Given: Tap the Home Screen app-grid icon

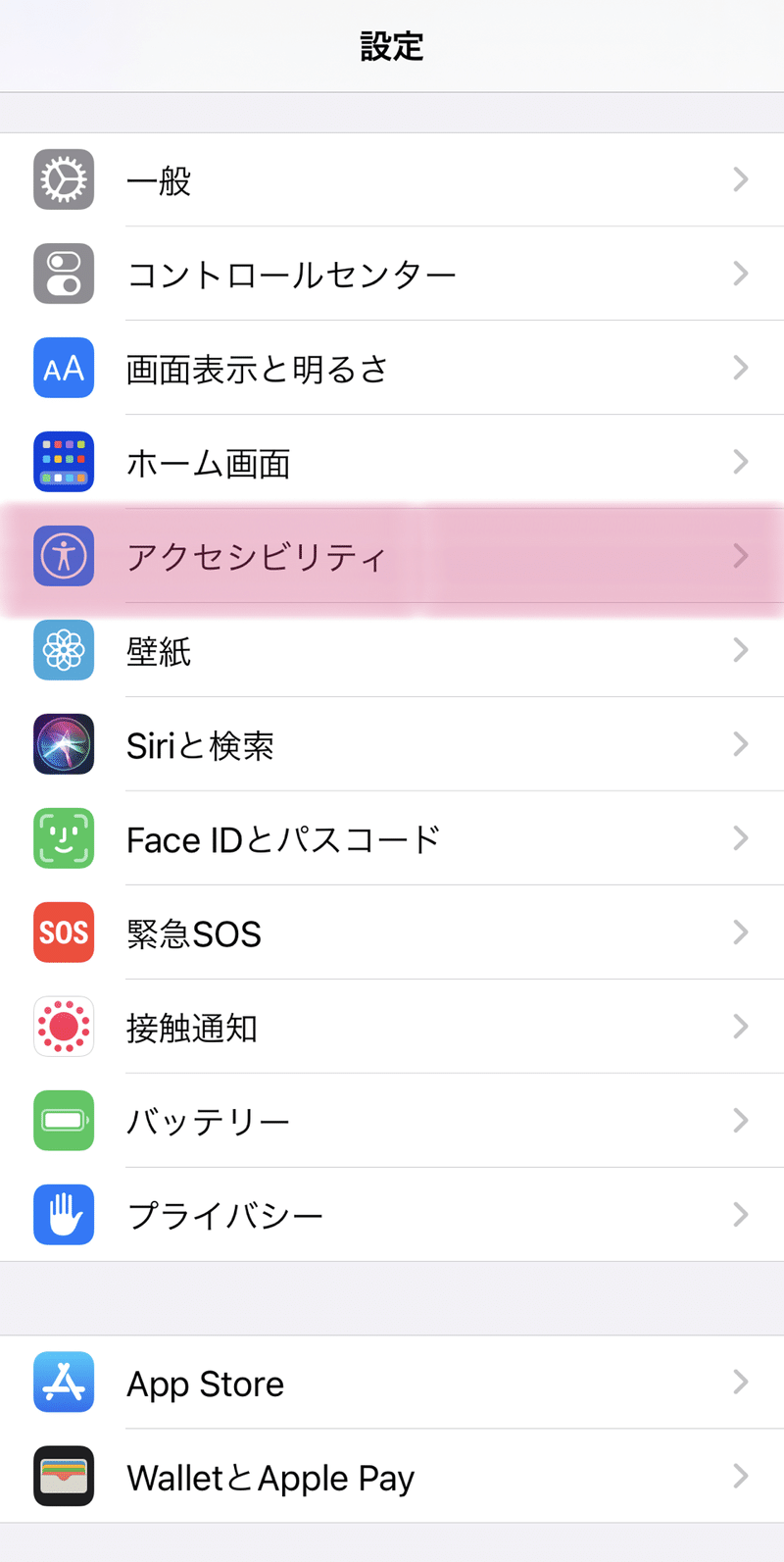Looking at the screenshot, I should (x=63, y=462).
